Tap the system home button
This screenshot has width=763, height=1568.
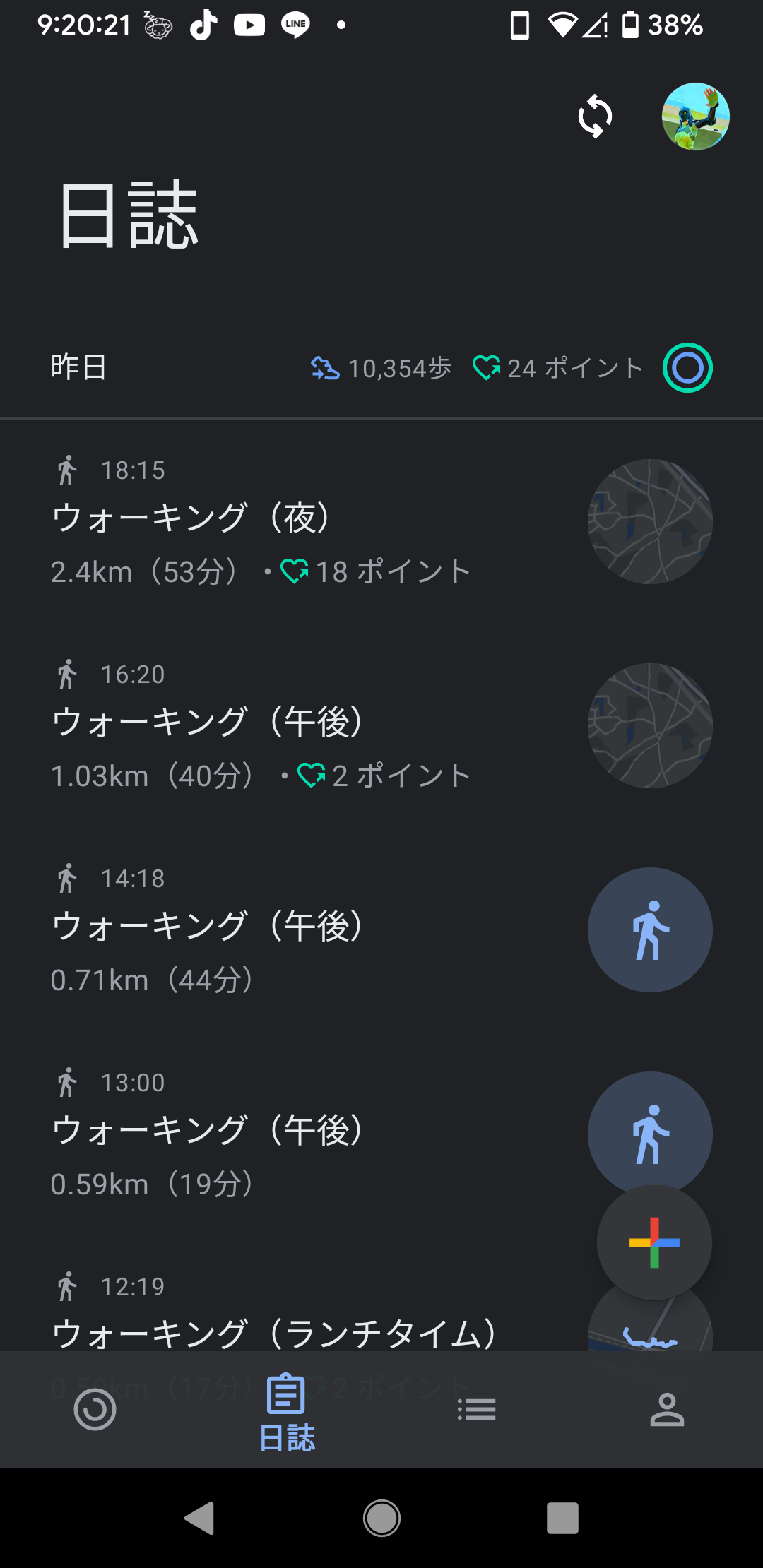coord(381,1518)
